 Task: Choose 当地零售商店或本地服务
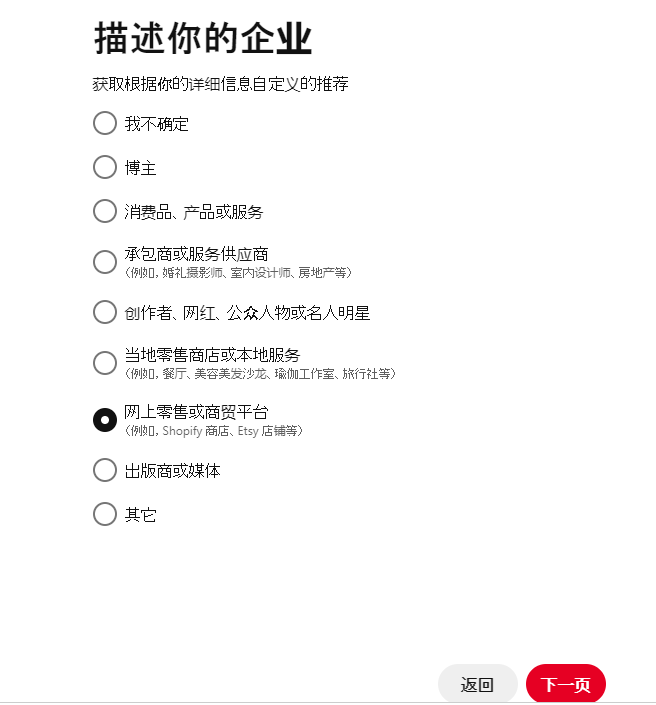(x=105, y=363)
